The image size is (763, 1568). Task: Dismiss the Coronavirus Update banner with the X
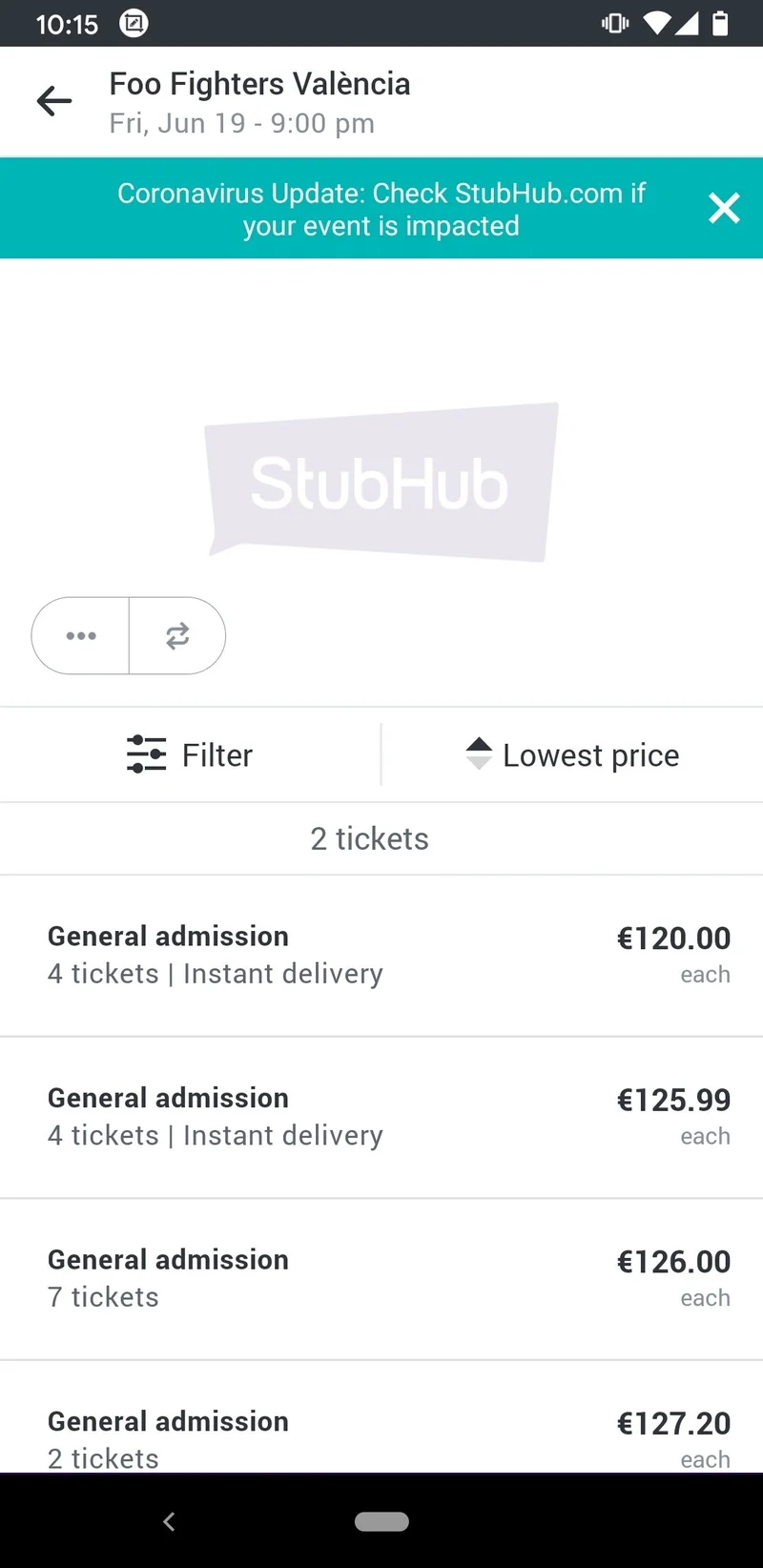click(724, 208)
